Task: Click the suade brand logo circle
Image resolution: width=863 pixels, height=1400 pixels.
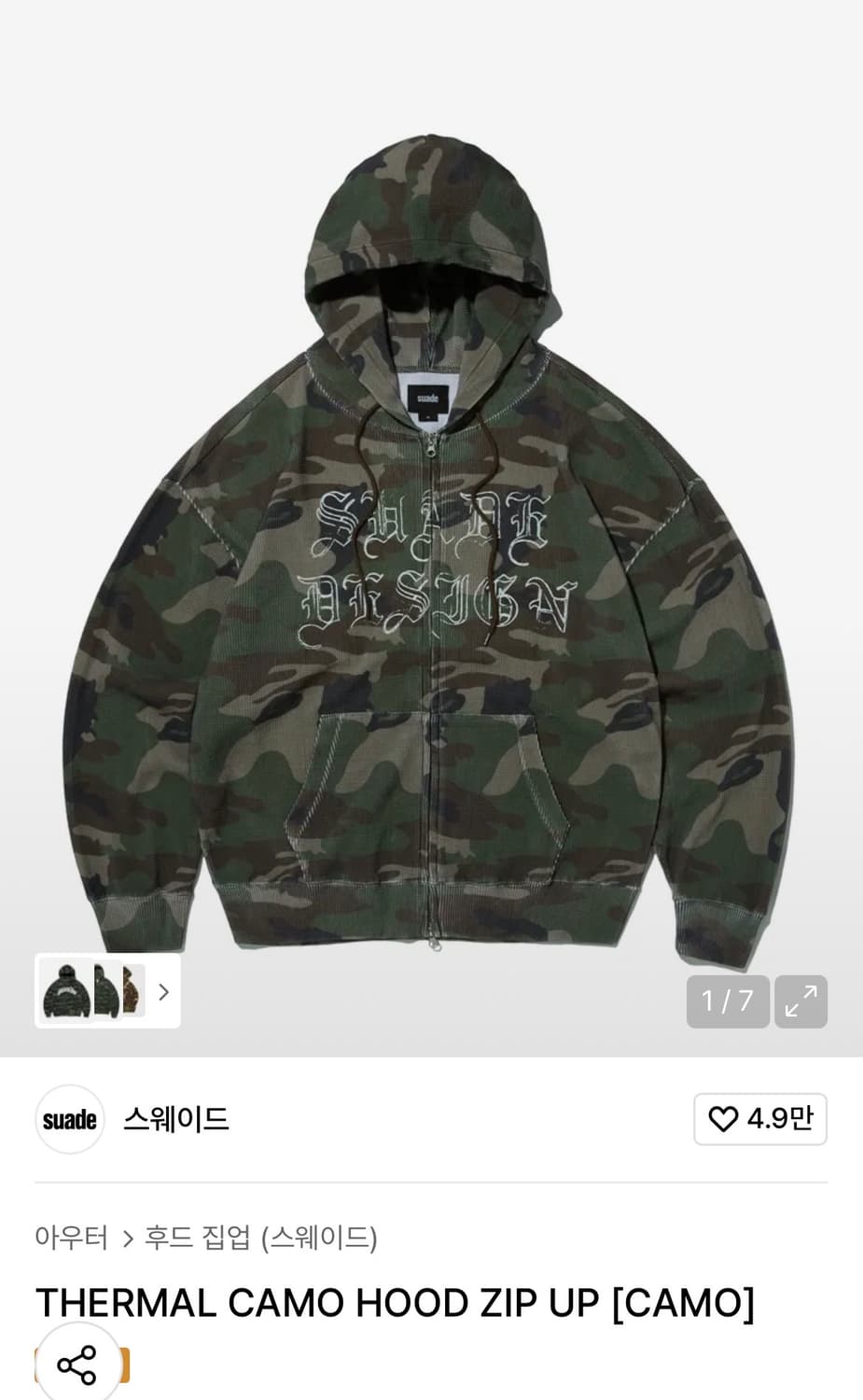Action: click(69, 1119)
